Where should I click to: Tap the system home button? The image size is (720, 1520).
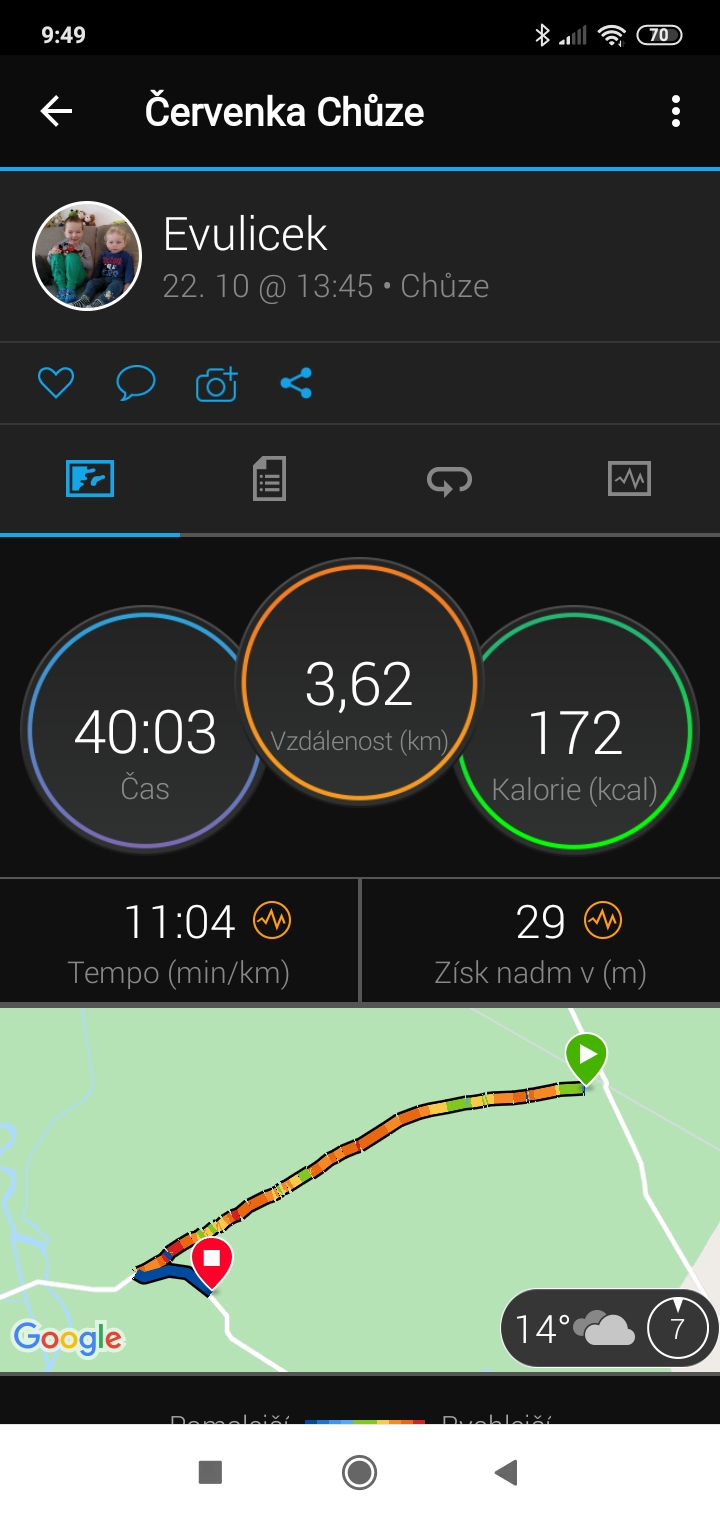(x=359, y=1472)
